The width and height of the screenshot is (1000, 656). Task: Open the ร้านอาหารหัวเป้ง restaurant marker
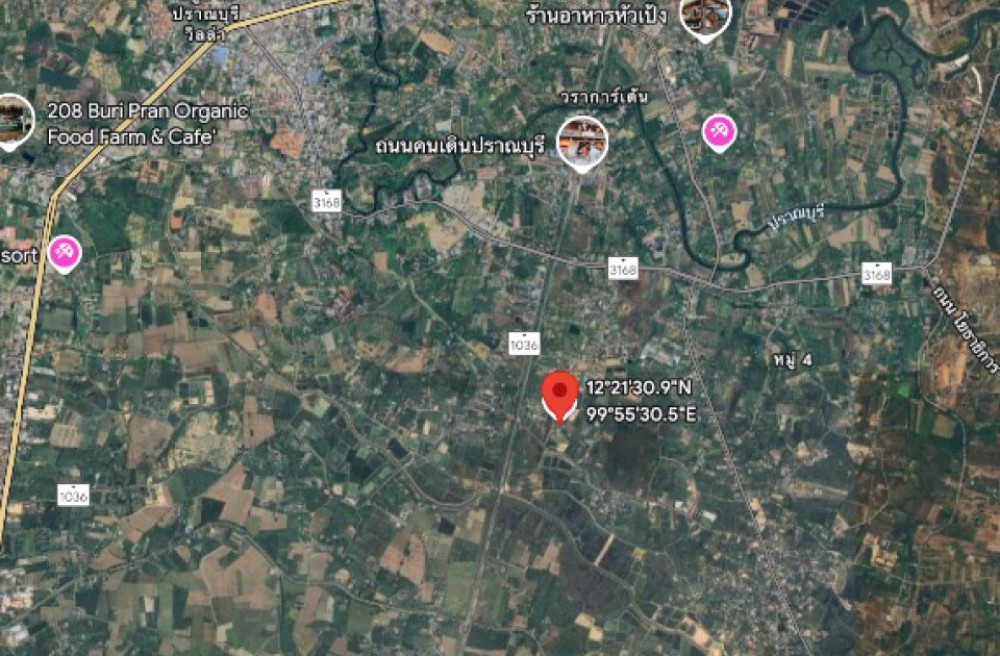click(x=705, y=16)
